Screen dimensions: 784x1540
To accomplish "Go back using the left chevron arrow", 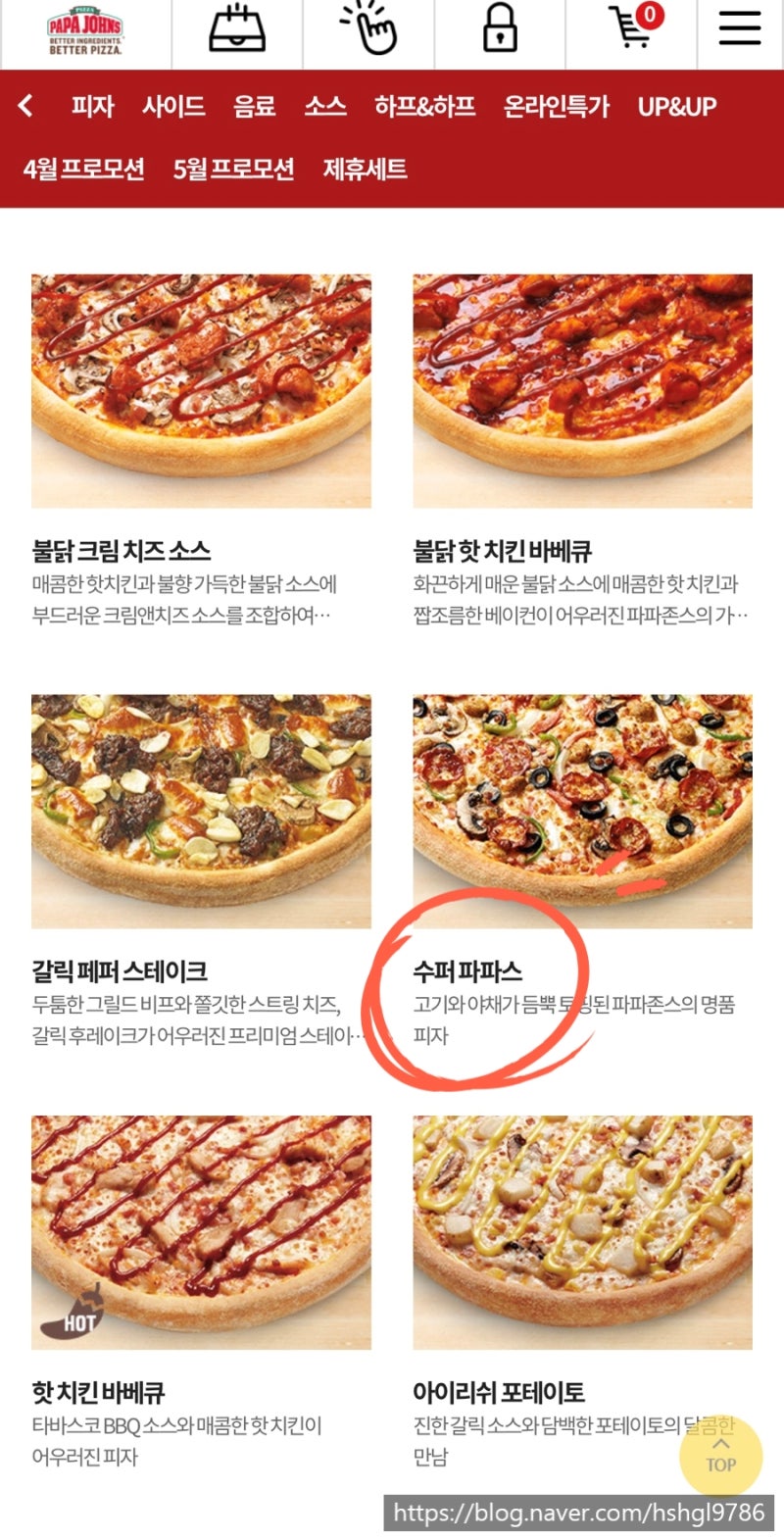I will (x=24, y=108).
